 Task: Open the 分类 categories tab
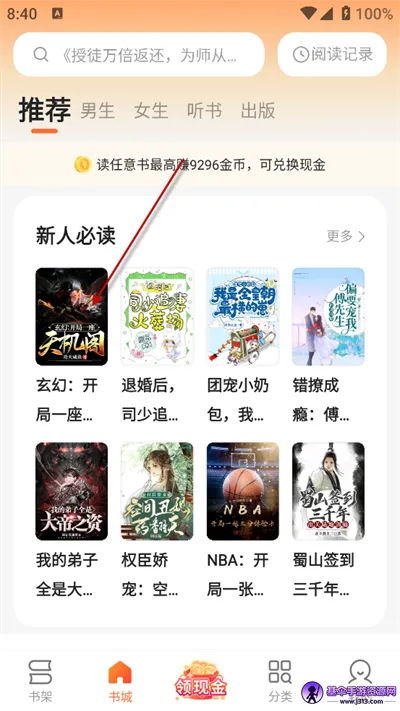point(280,681)
